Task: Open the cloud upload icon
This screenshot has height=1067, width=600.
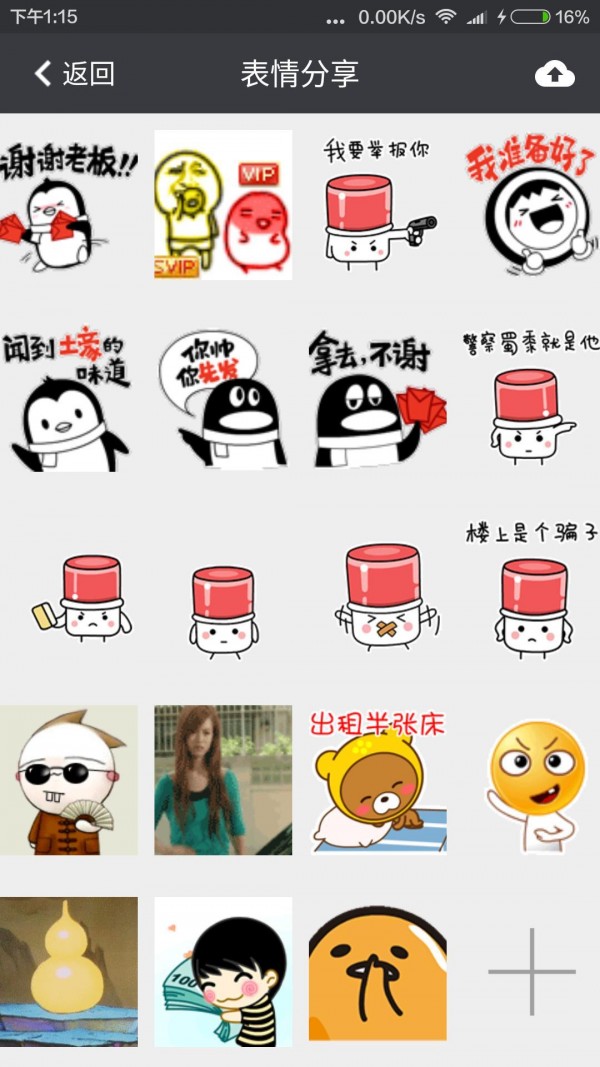Action: 555,74
